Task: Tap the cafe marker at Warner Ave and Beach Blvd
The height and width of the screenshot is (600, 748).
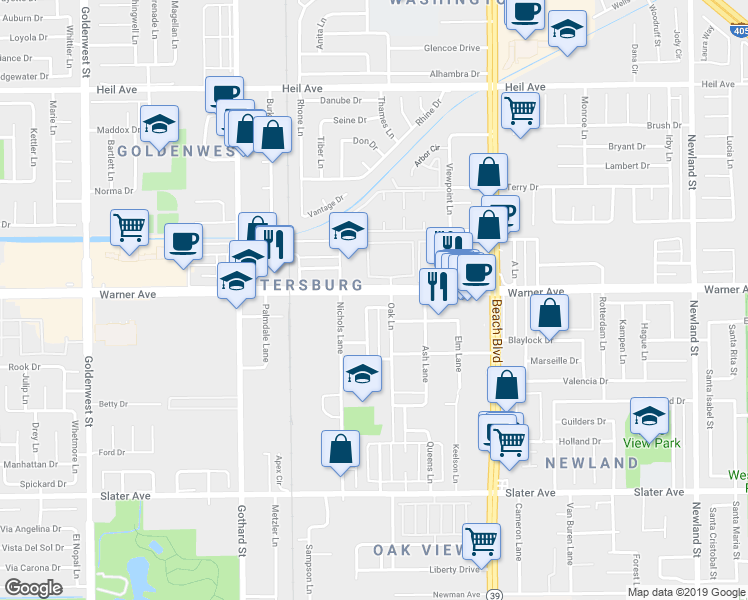Action: pyautogui.click(x=477, y=273)
